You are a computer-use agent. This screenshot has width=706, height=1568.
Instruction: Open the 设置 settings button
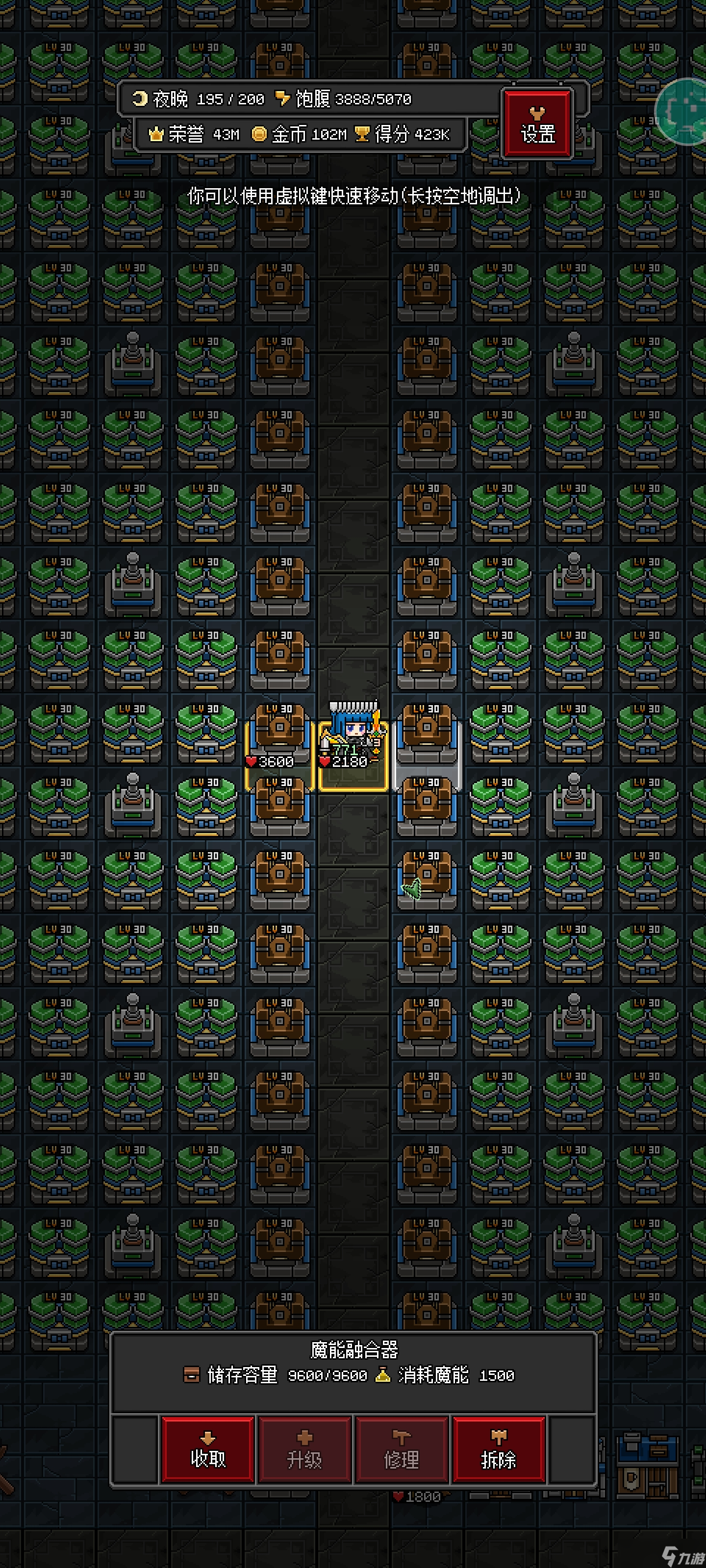[537, 123]
